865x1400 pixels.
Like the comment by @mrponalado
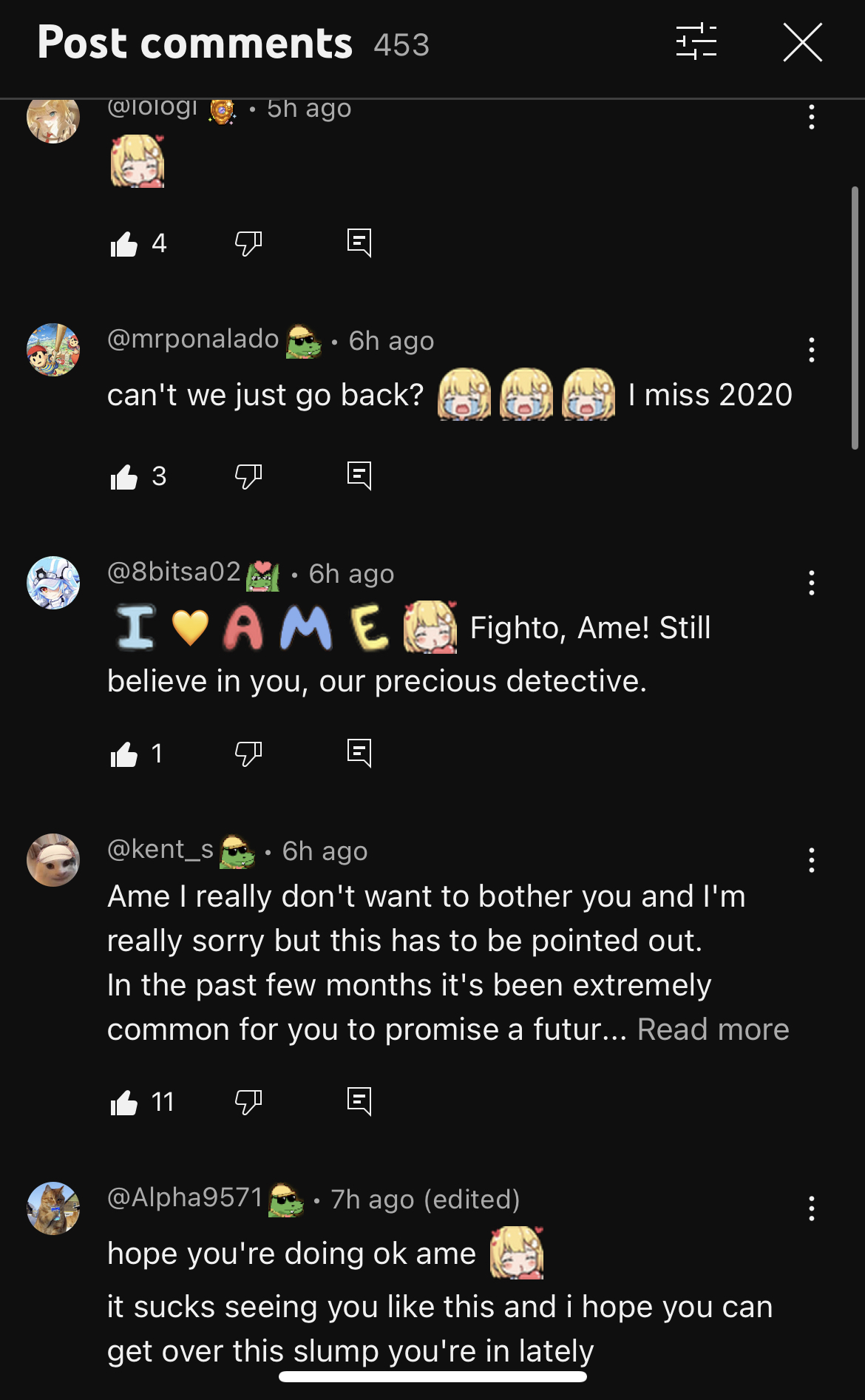point(124,477)
